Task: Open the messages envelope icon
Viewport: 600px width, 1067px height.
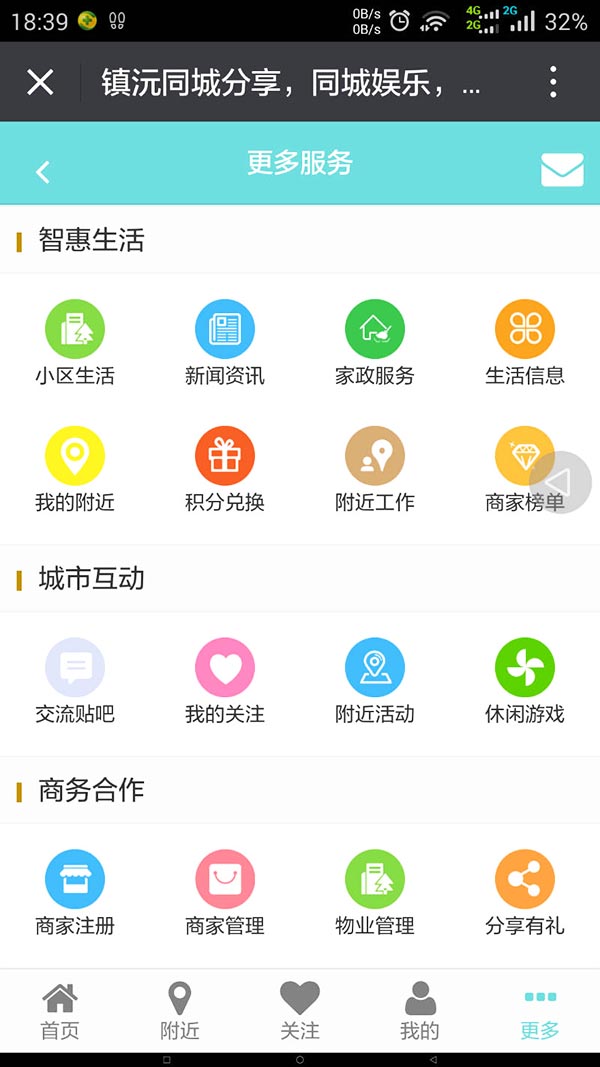Action: [562, 170]
